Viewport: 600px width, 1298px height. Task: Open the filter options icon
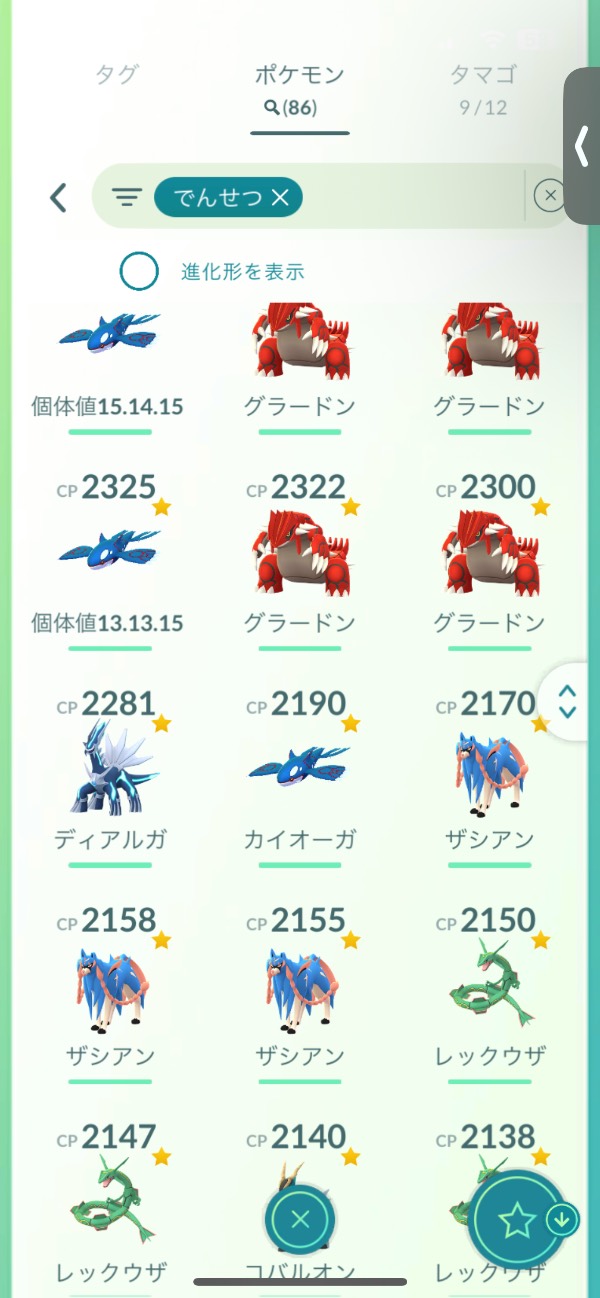(x=126, y=198)
